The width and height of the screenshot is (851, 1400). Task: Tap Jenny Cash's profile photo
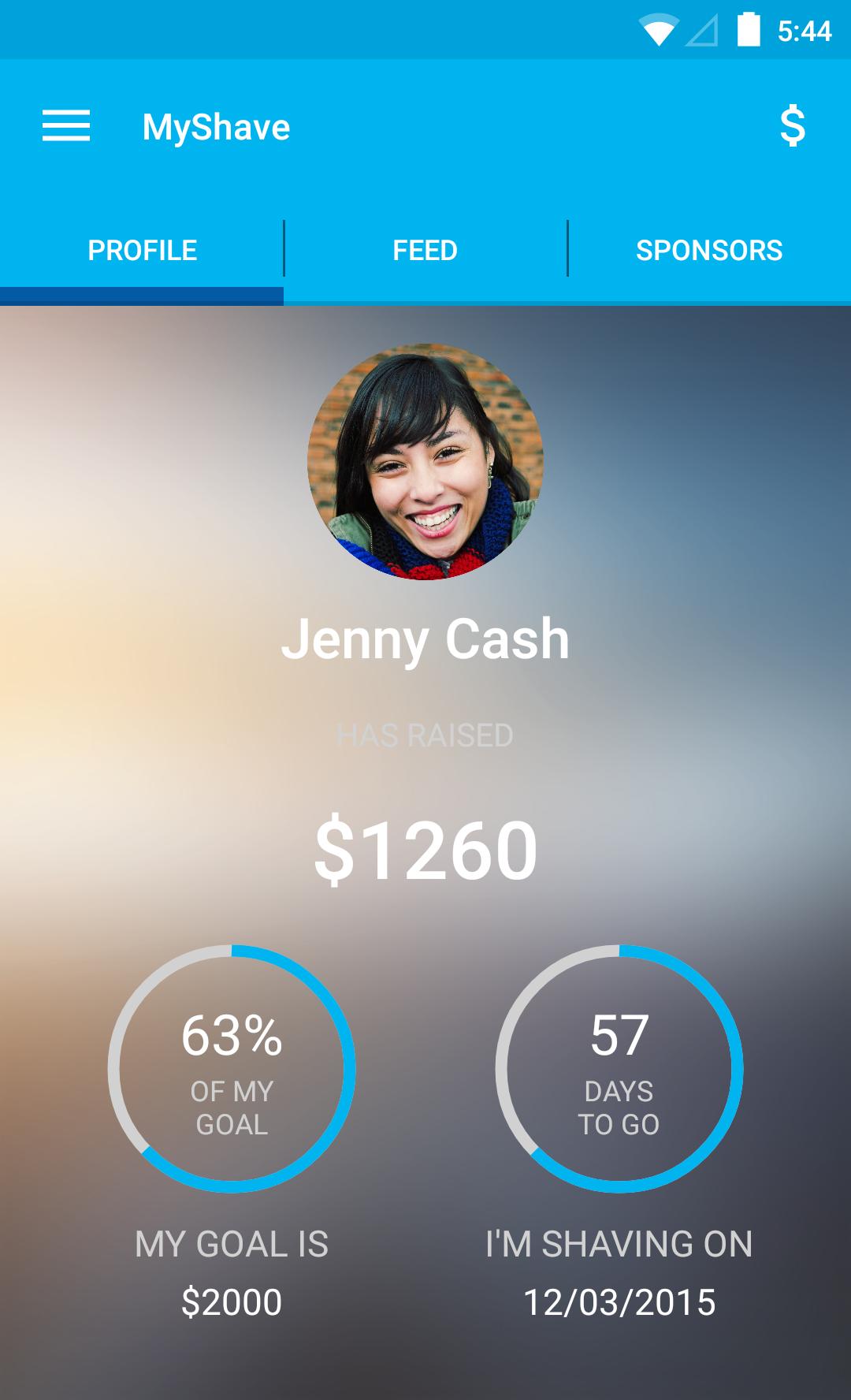(425, 461)
